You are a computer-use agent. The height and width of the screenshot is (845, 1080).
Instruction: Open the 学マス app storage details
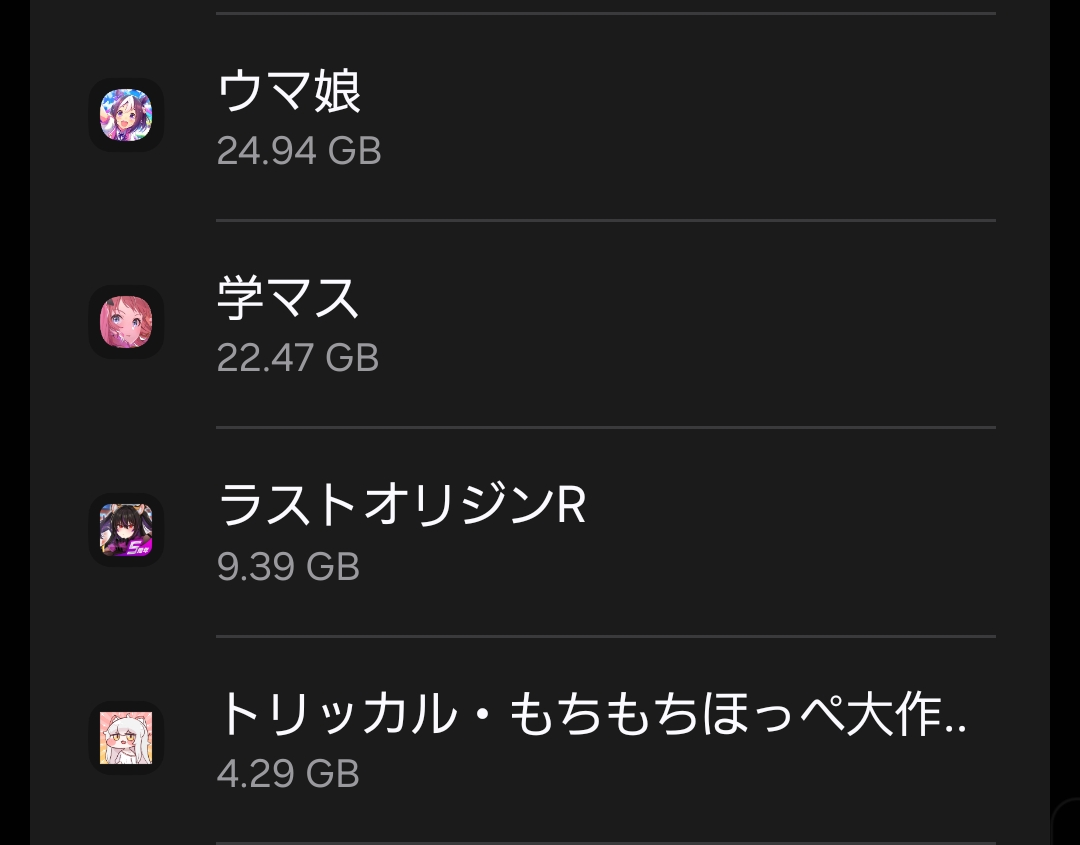point(540,324)
